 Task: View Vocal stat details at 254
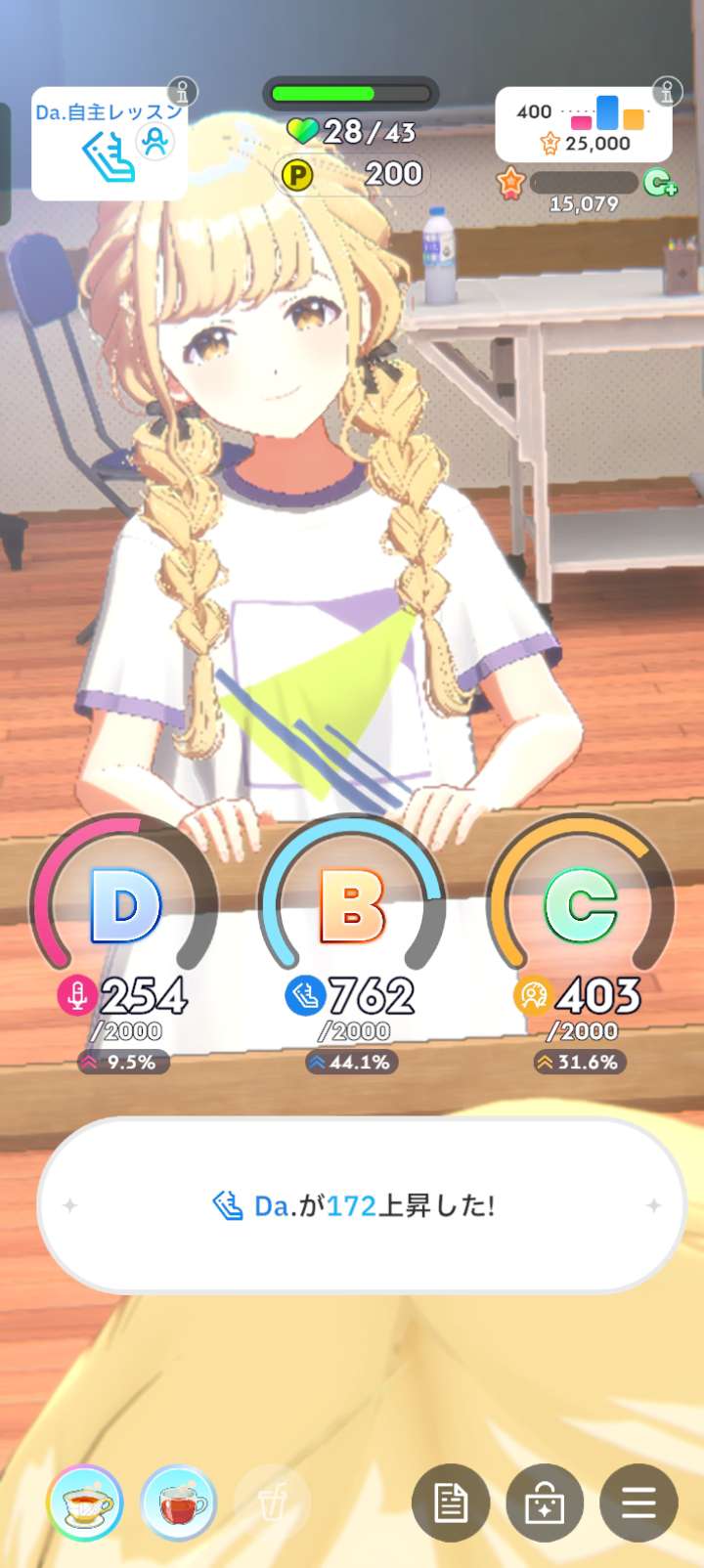[x=124, y=938]
